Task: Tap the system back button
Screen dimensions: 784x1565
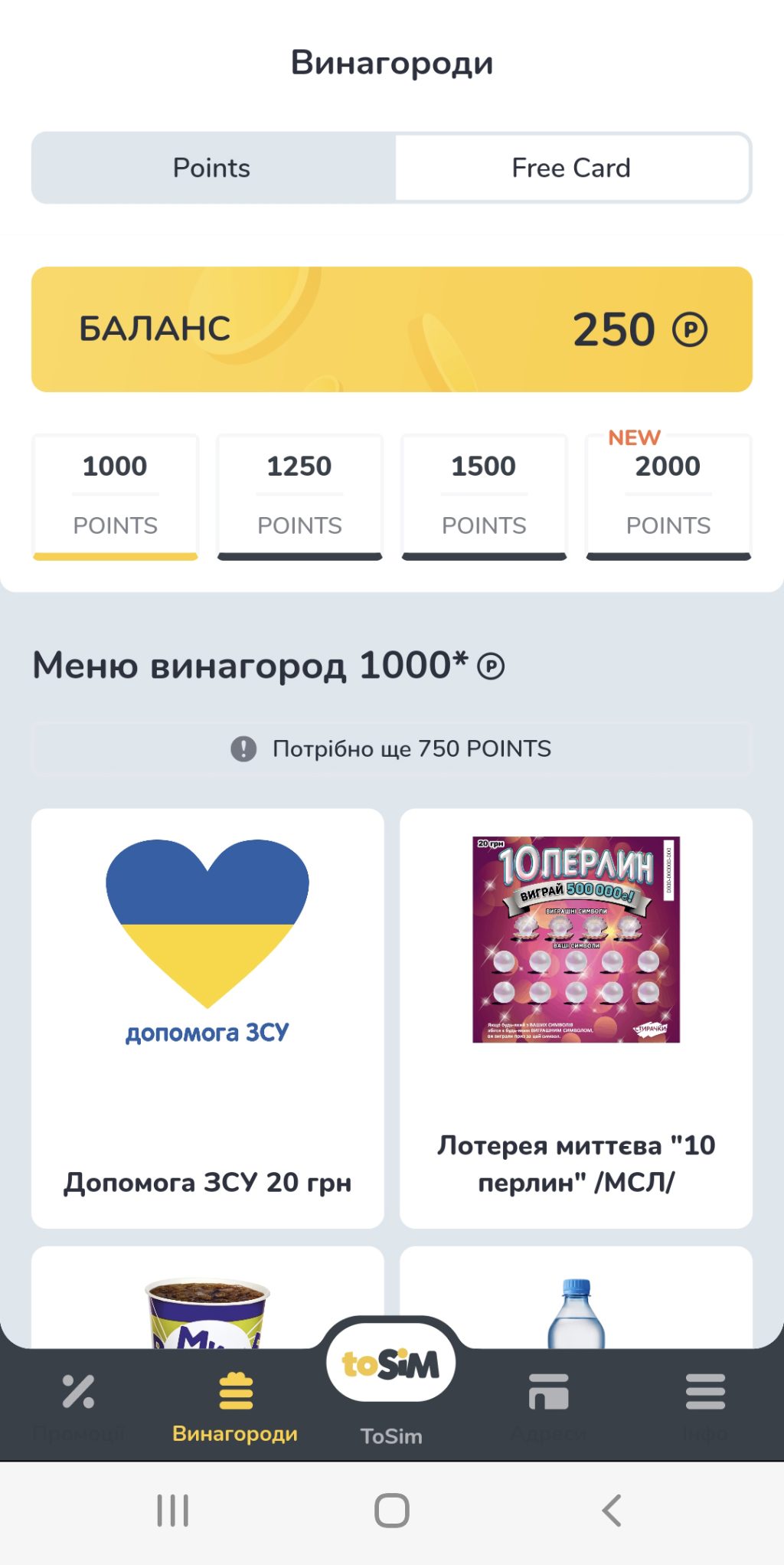Action: click(x=611, y=1511)
